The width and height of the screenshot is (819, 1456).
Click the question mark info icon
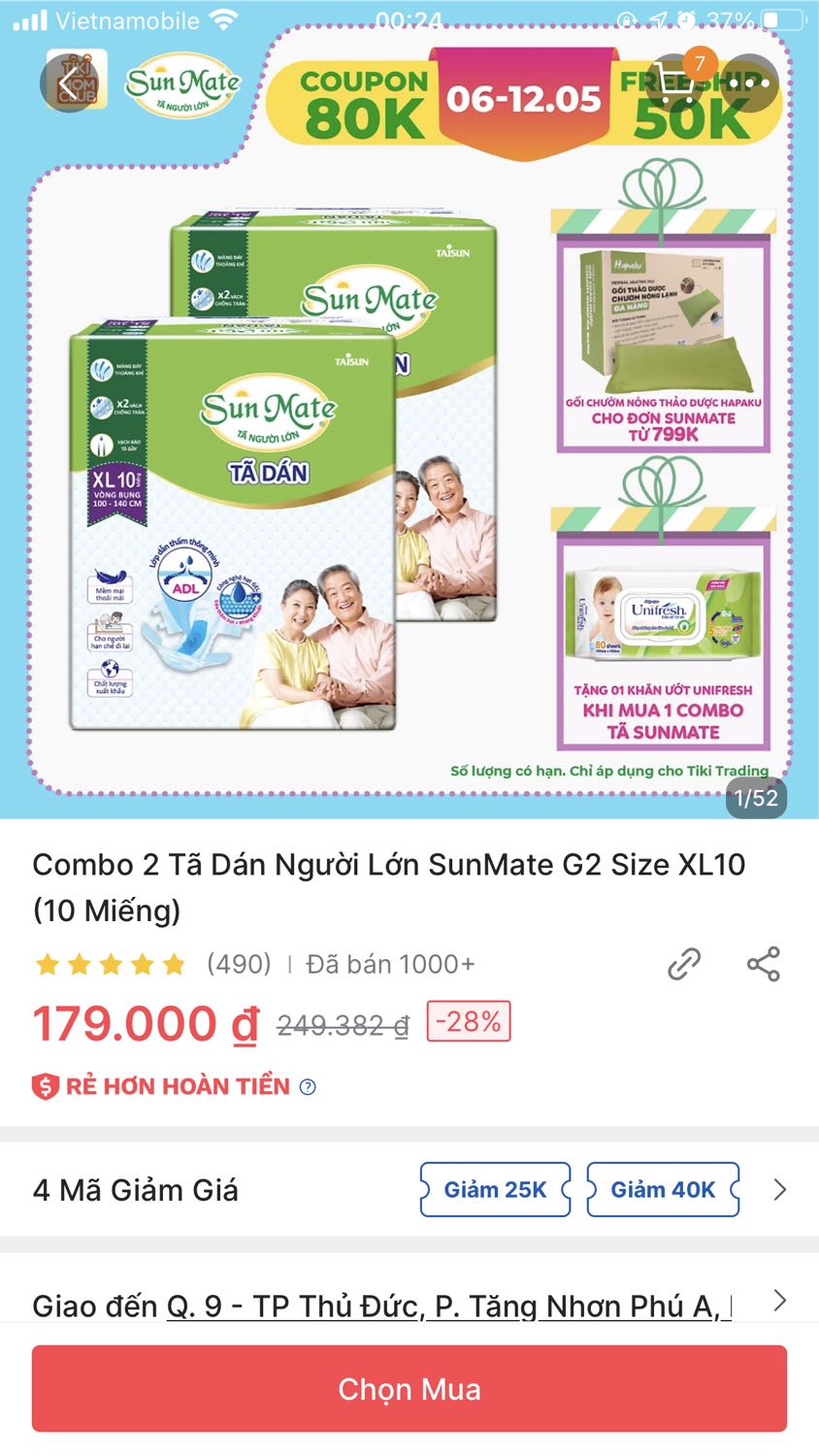308,1086
